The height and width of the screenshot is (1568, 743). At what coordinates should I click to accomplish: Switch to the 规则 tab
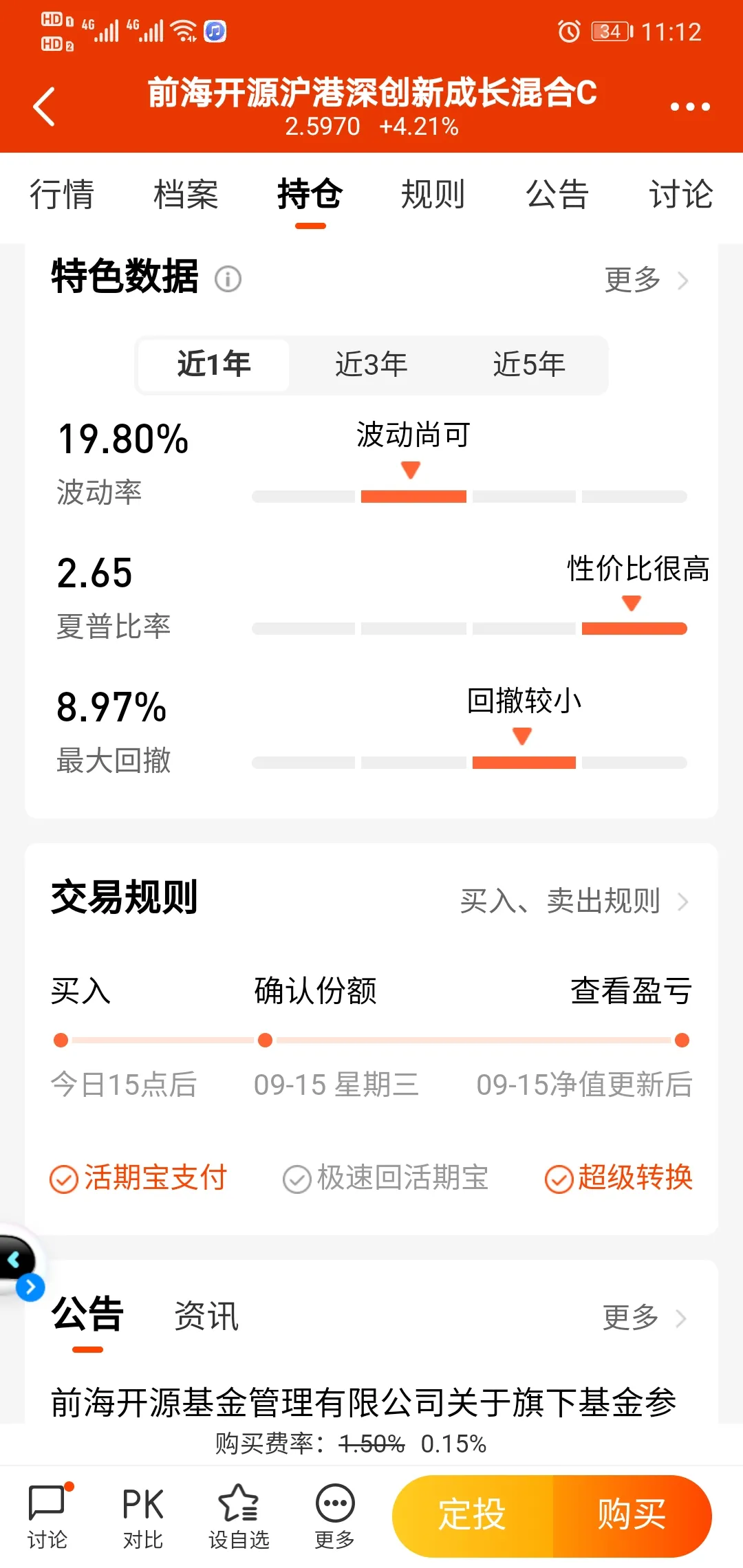(x=433, y=194)
